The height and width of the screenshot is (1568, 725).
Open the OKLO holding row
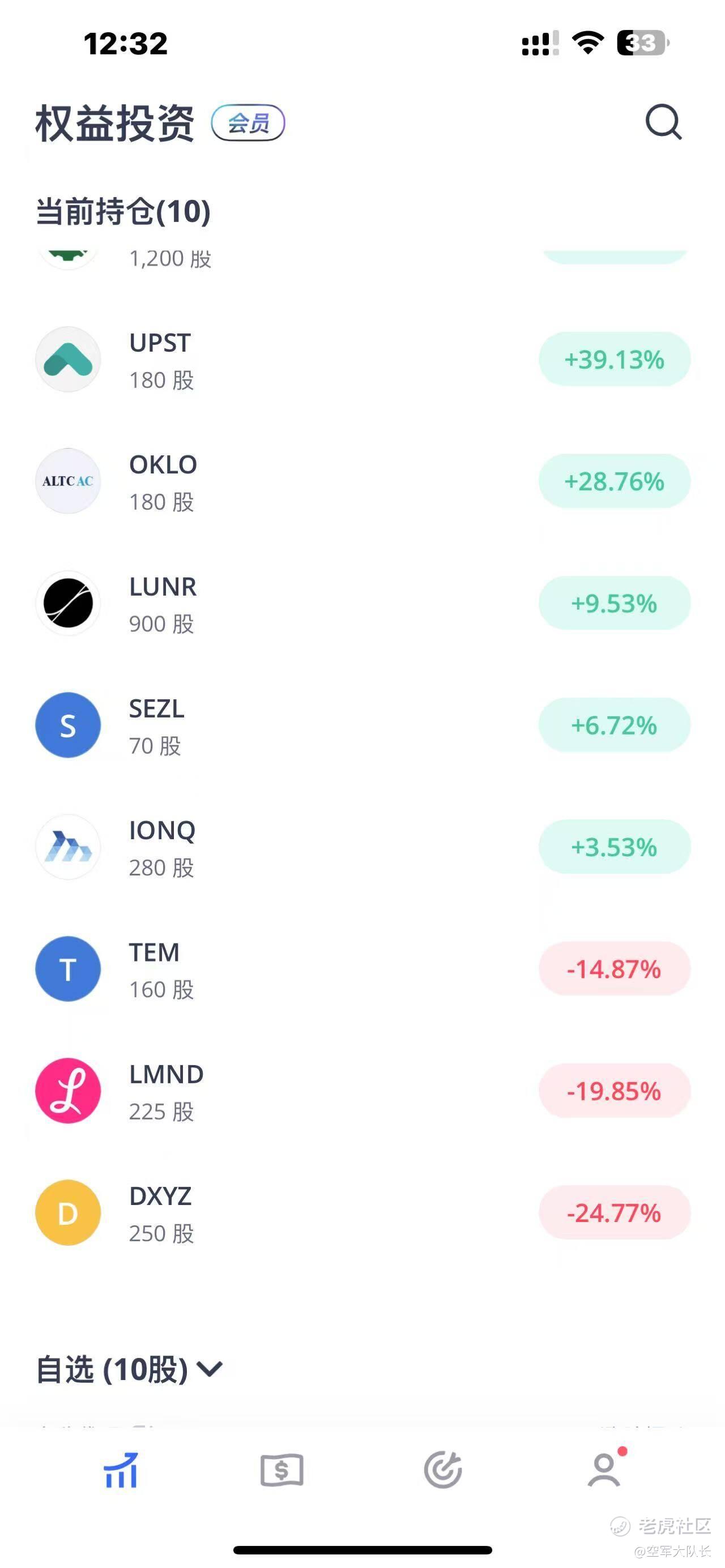(x=362, y=481)
